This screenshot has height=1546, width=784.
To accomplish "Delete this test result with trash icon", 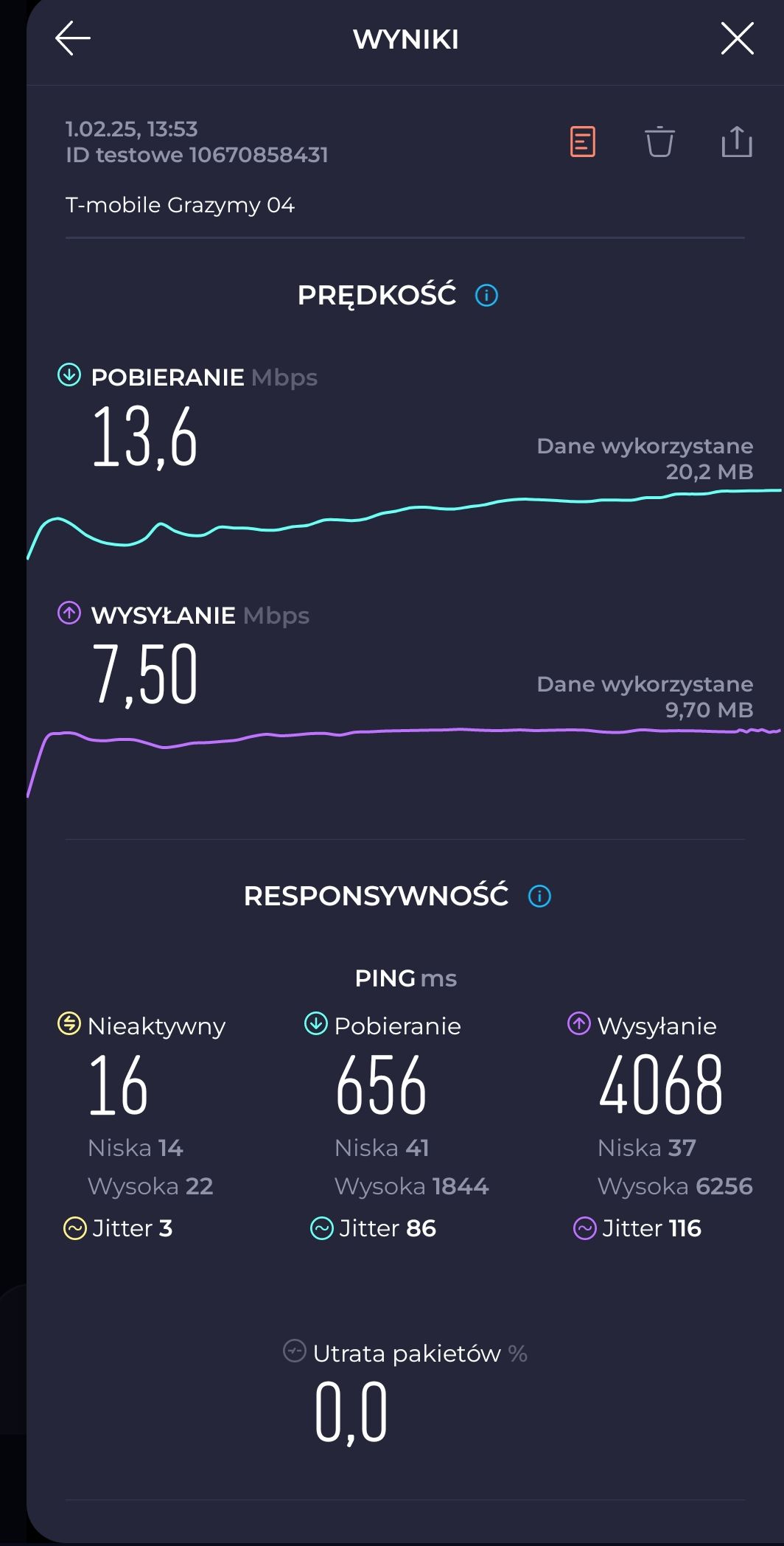I will click(659, 142).
